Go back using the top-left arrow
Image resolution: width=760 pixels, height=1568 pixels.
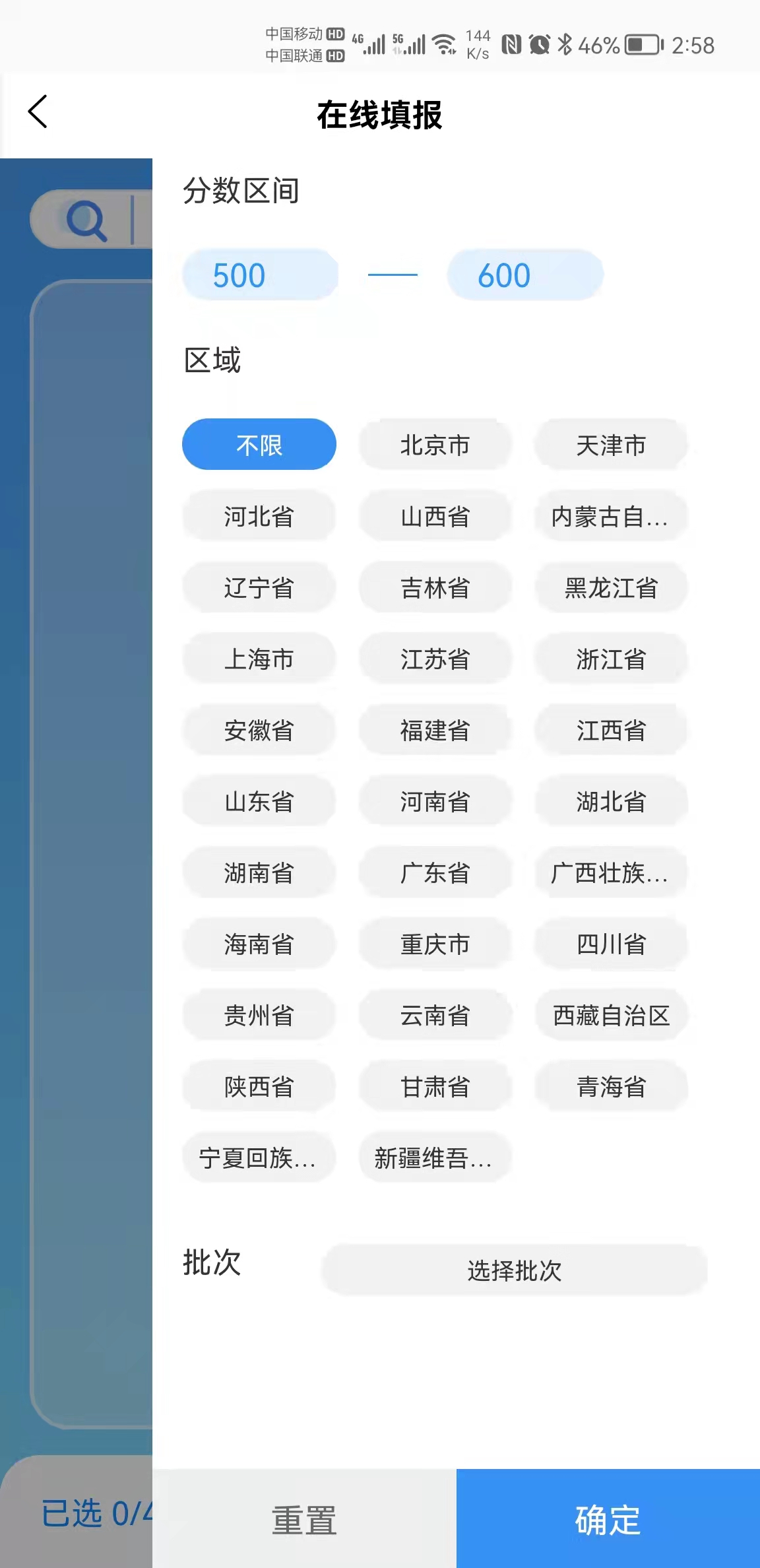tap(38, 112)
